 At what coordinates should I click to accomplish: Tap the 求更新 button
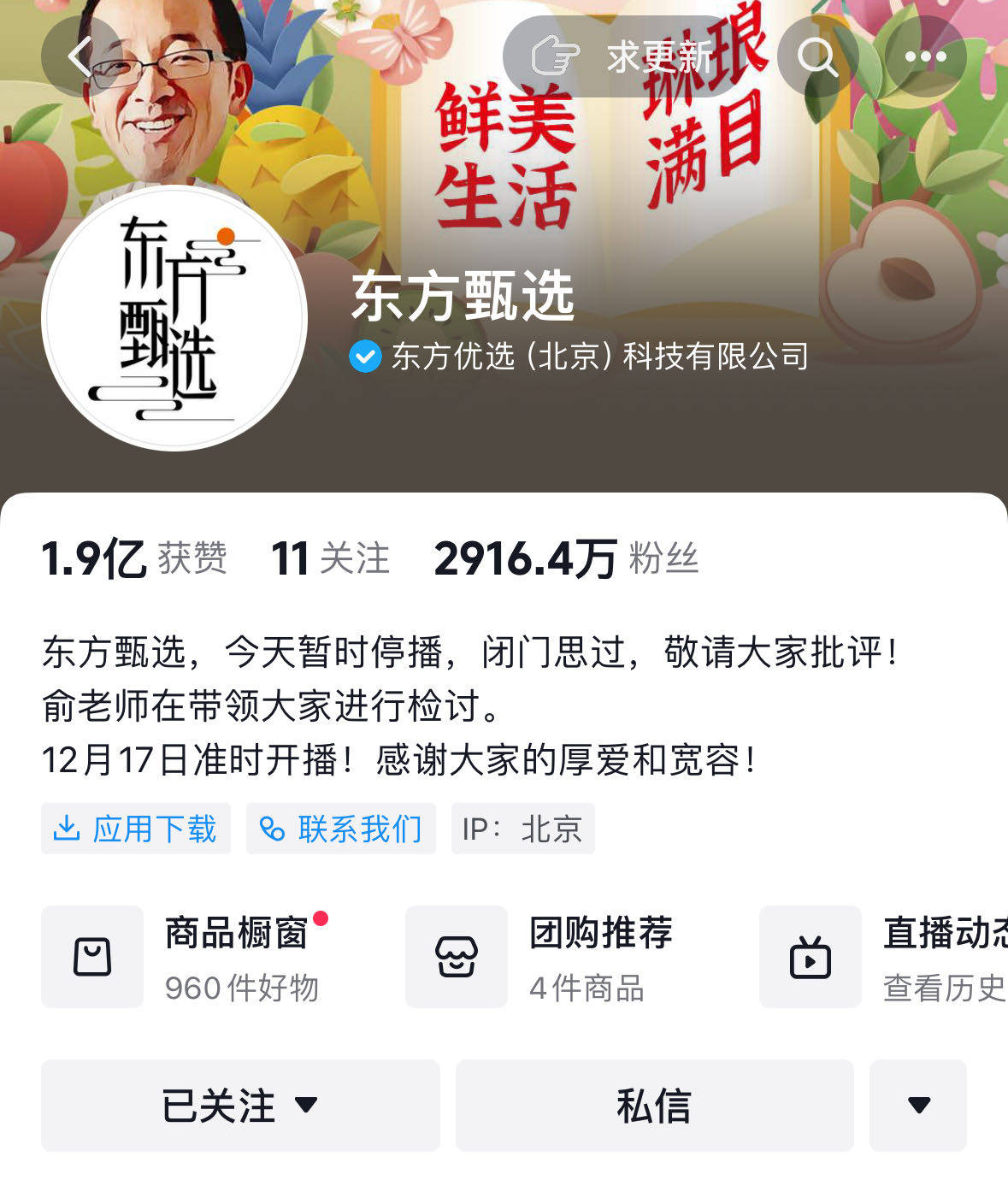[x=622, y=57]
